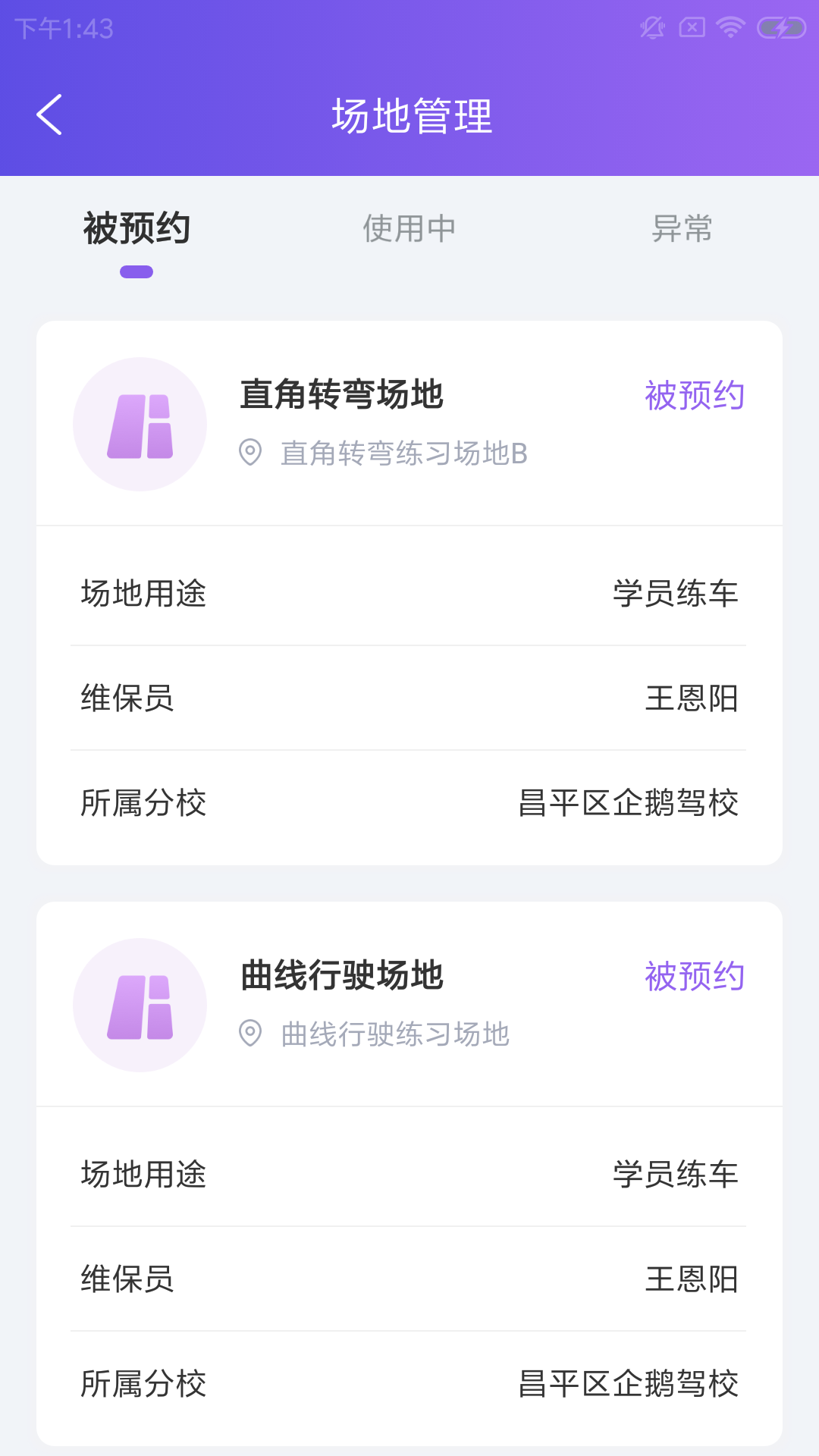Click the 场地管理 title text
This screenshot has height=1456, width=819.
coord(409,115)
